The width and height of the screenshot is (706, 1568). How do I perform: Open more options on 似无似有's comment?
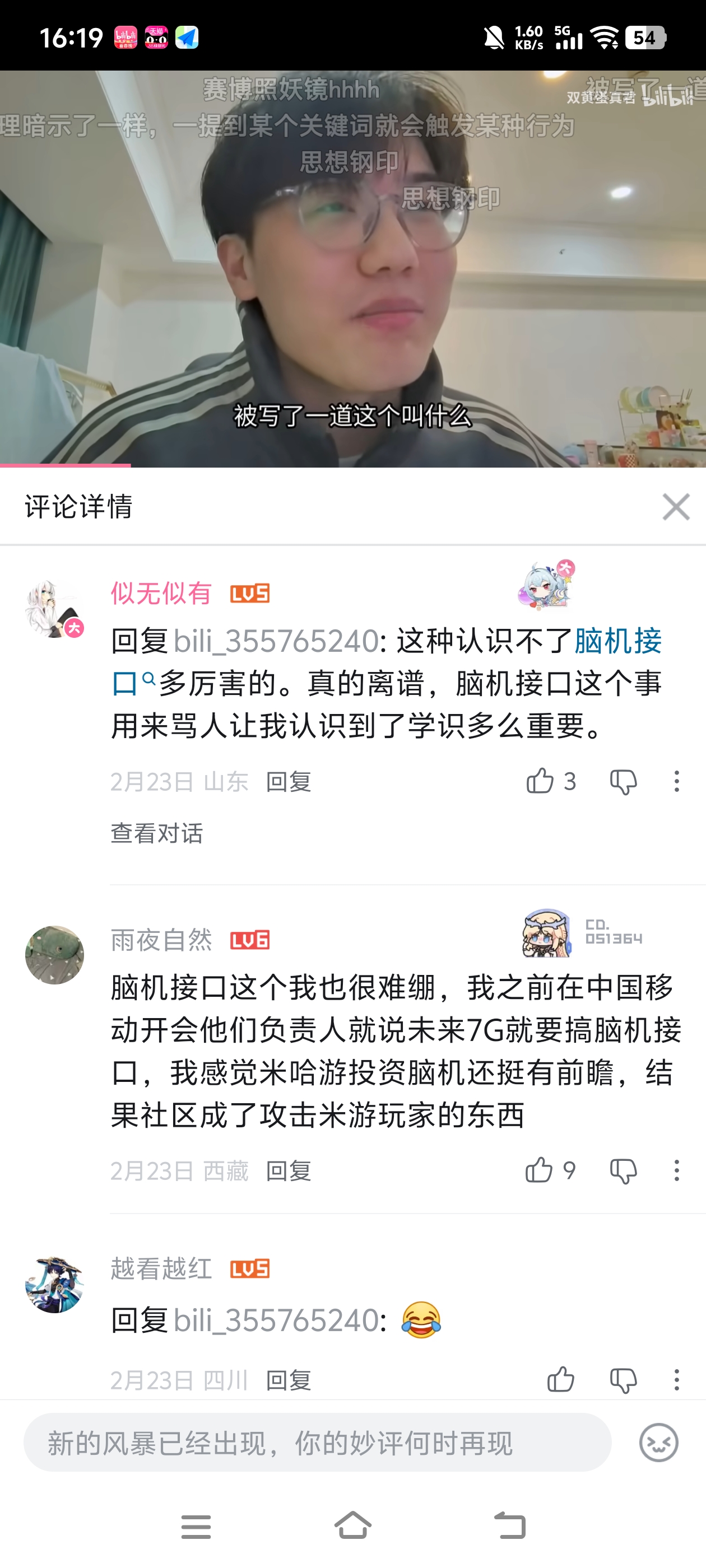tap(676, 782)
